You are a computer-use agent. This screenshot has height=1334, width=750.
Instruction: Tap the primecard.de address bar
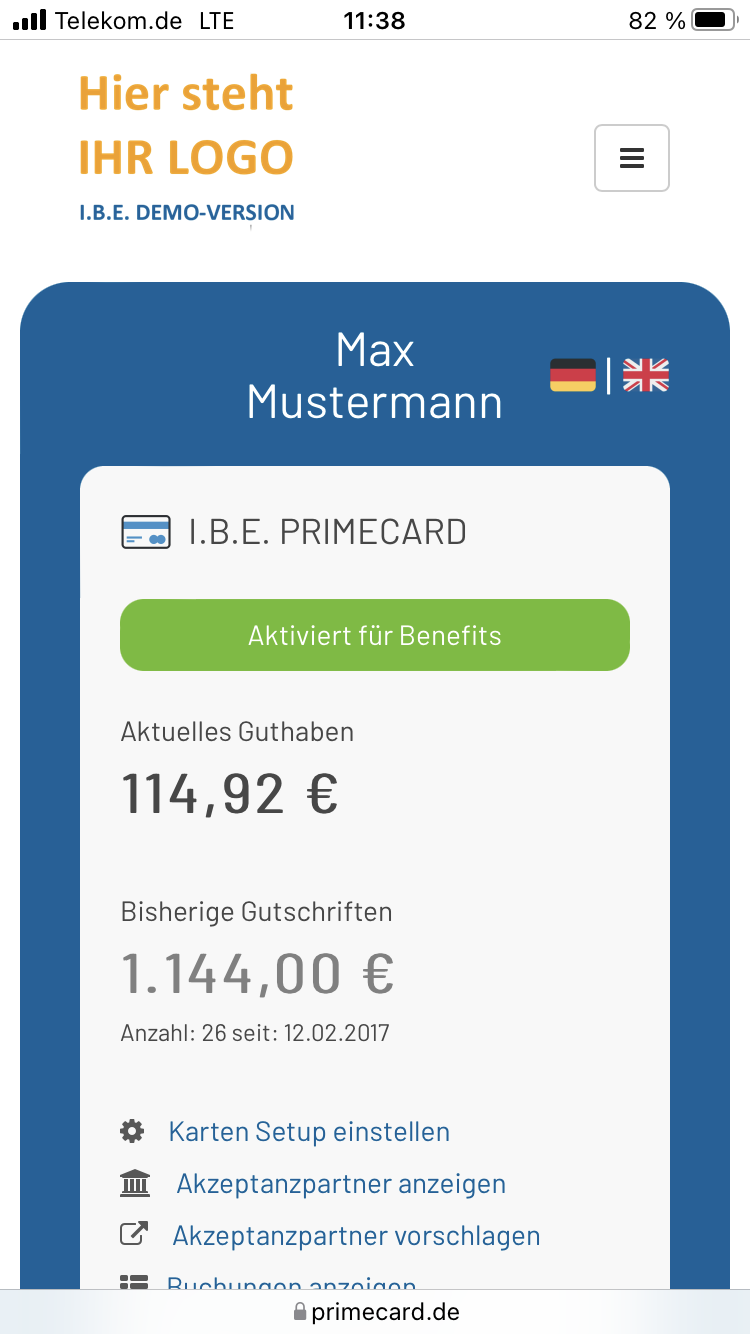coord(375,1311)
